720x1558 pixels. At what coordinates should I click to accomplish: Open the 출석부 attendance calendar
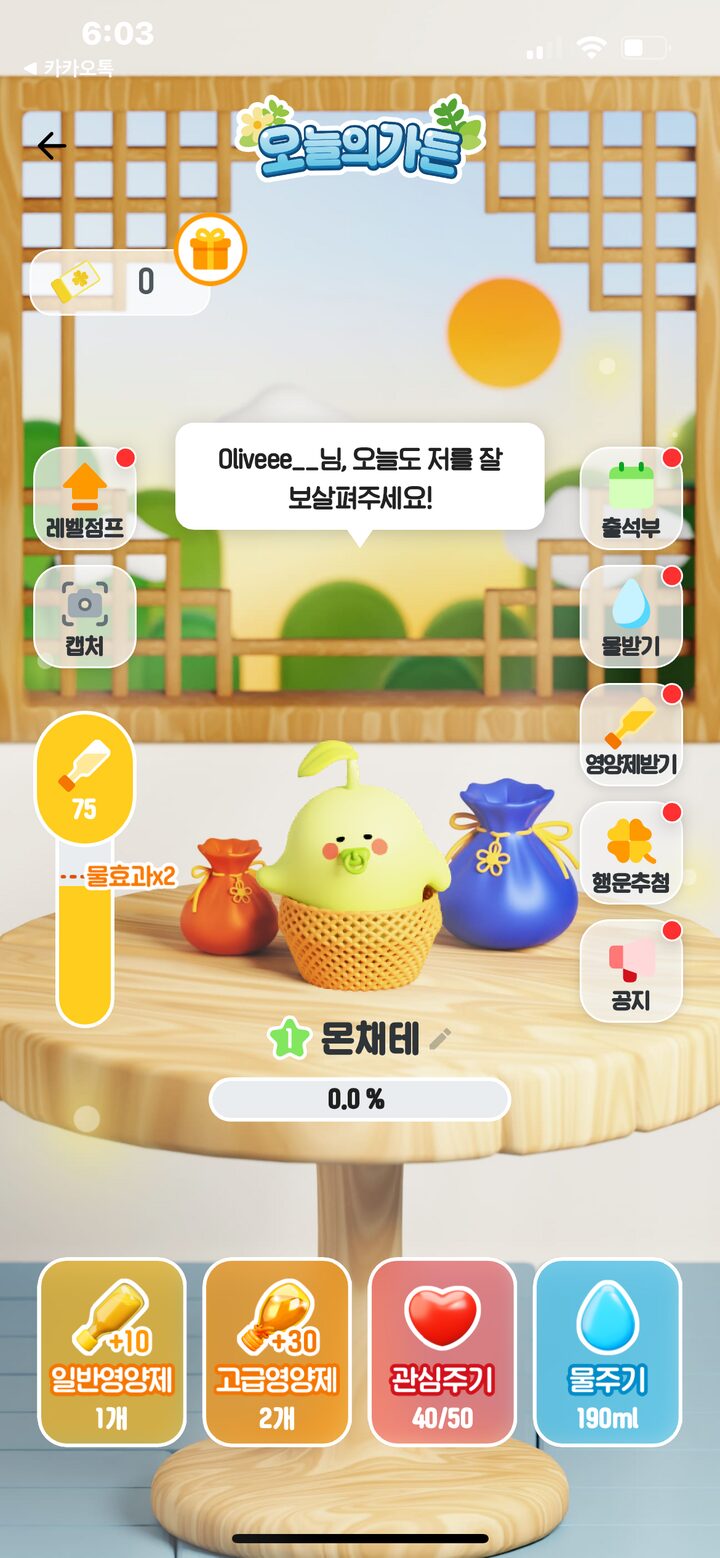tap(631, 498)
